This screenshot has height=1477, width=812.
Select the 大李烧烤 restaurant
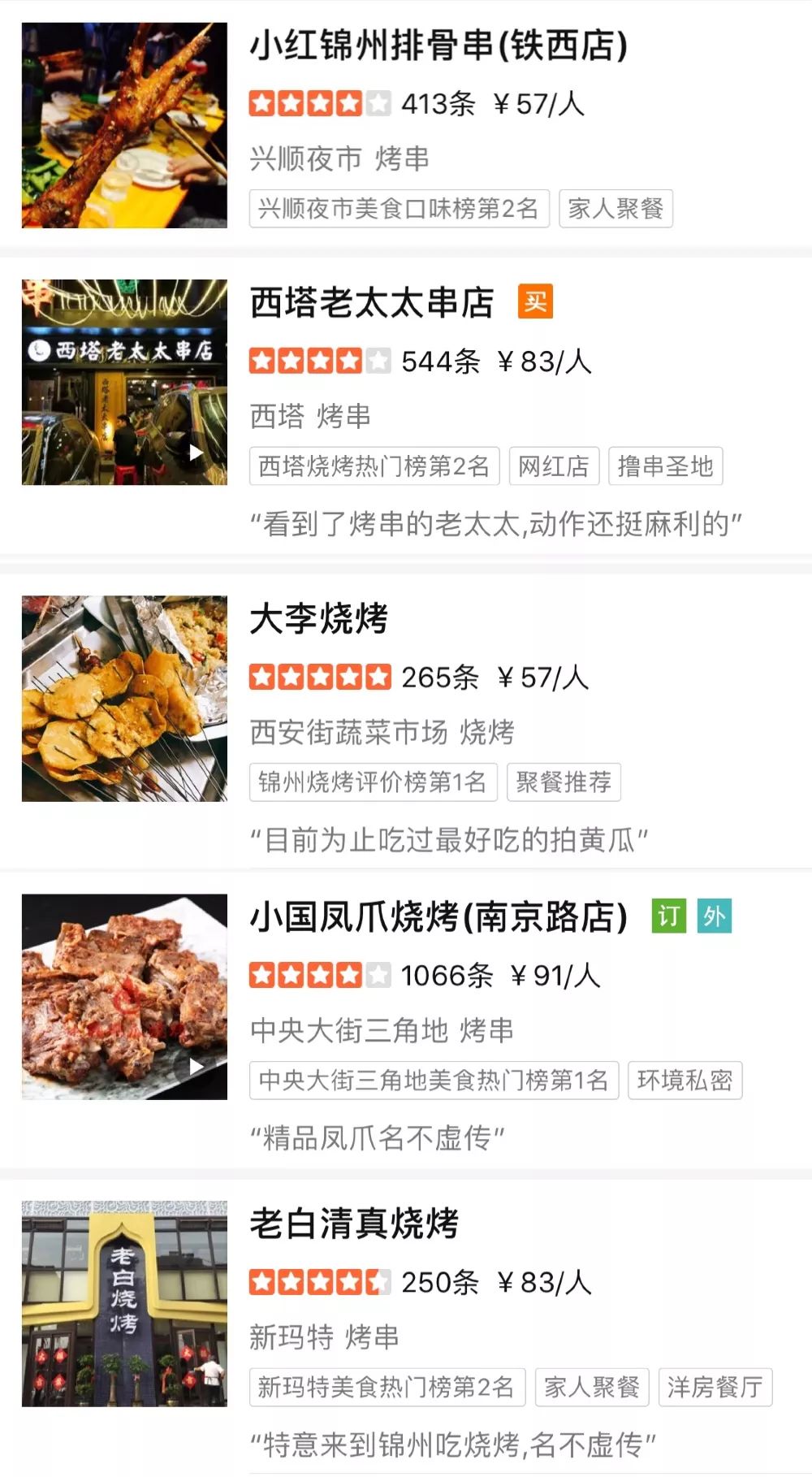[x=319, y=619]
